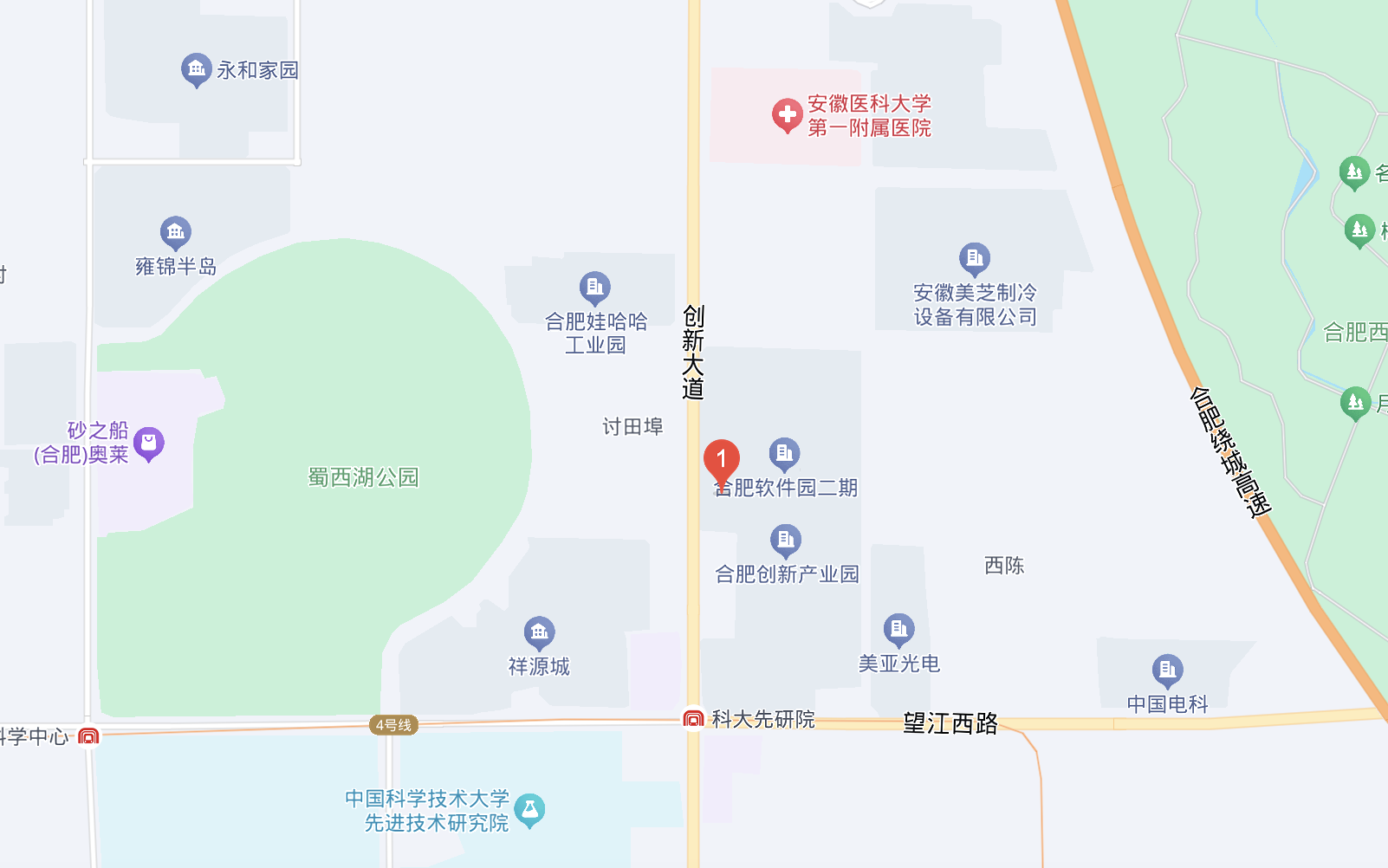This screenshot has width=1388, height=868.
Task: Select the 祥源城 marker
Action: [x=539, y=632]
